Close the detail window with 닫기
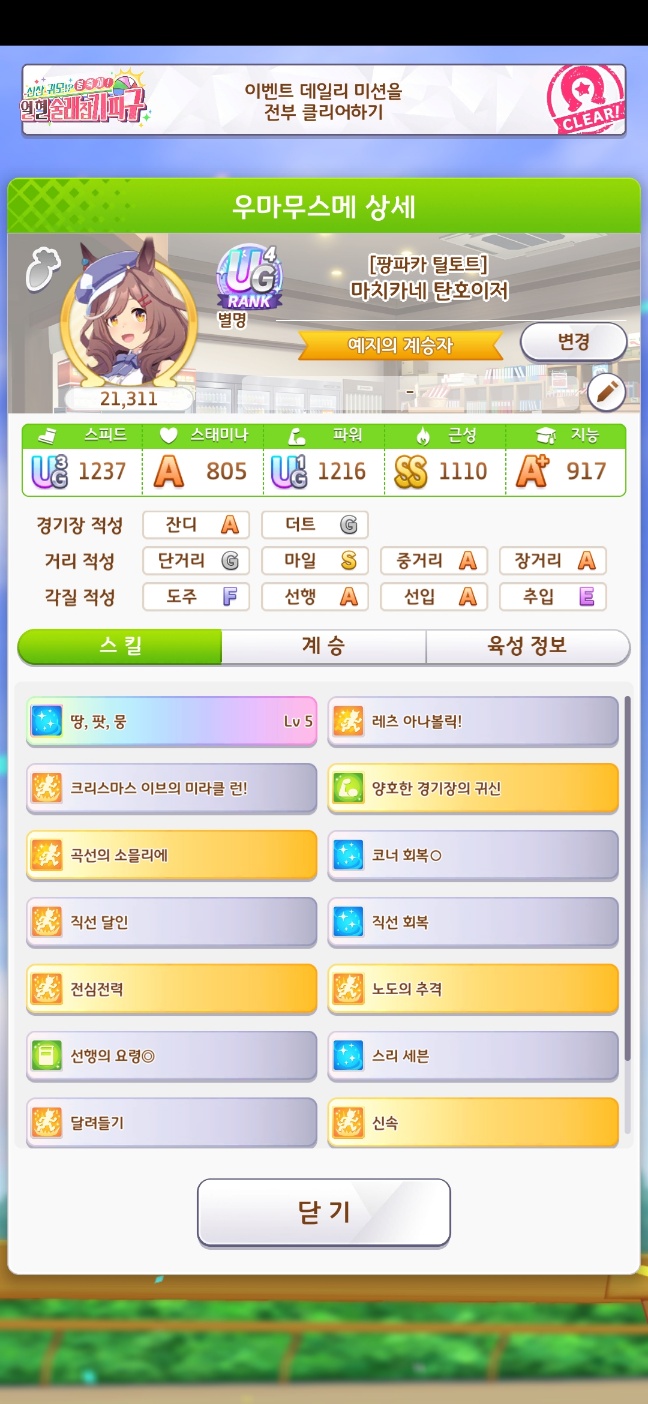 (x=323, y=1212)
